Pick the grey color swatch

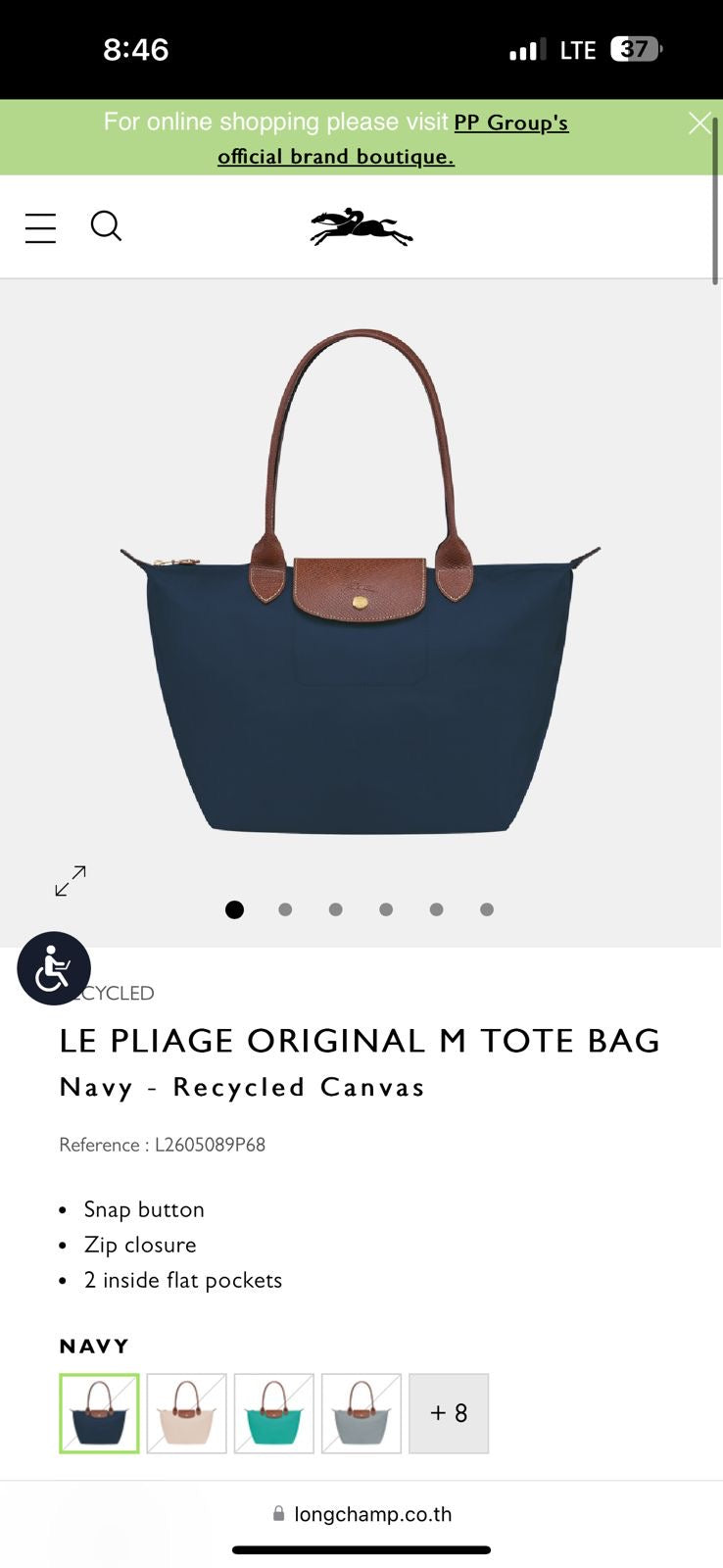click(x=361, y=1413)
